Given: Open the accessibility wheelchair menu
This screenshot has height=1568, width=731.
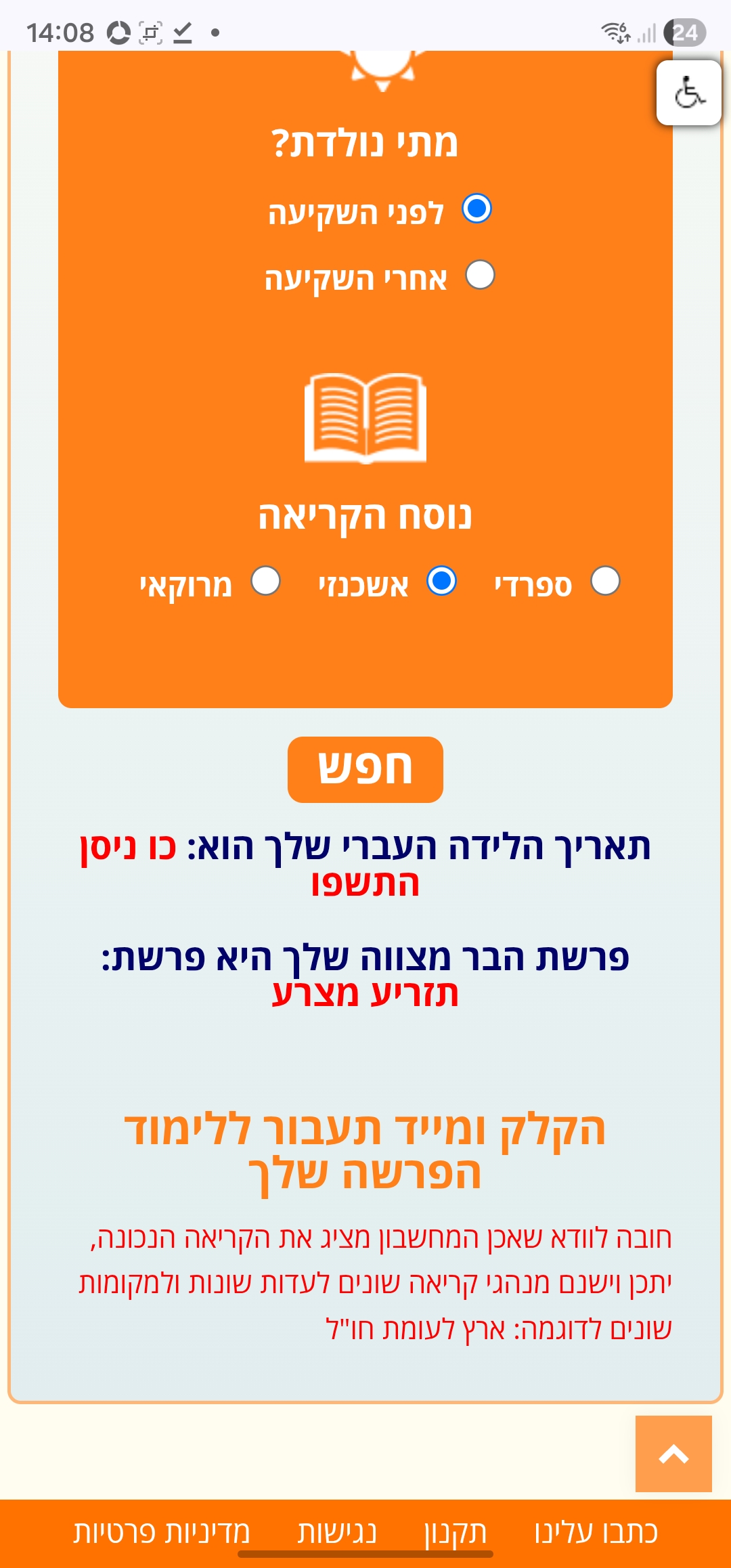Looking at the screenshot, I should [x=688, y=93].
